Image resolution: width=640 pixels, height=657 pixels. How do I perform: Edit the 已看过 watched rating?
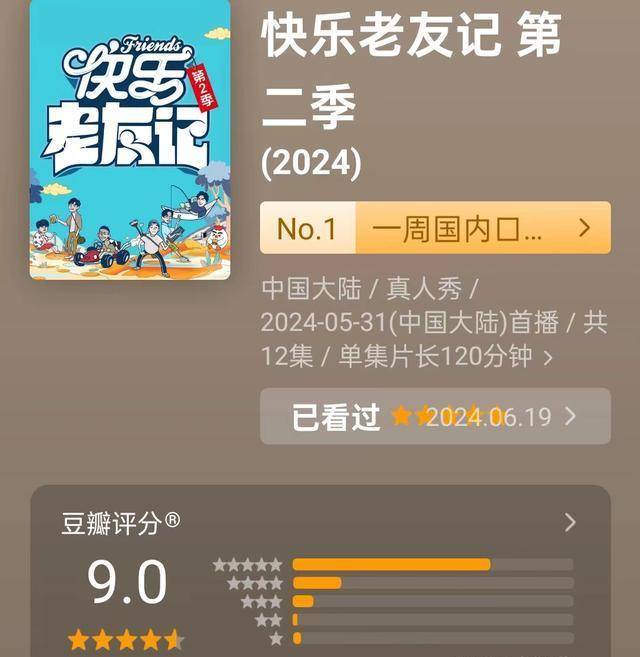pyautogui.click(x=435, y=417)
